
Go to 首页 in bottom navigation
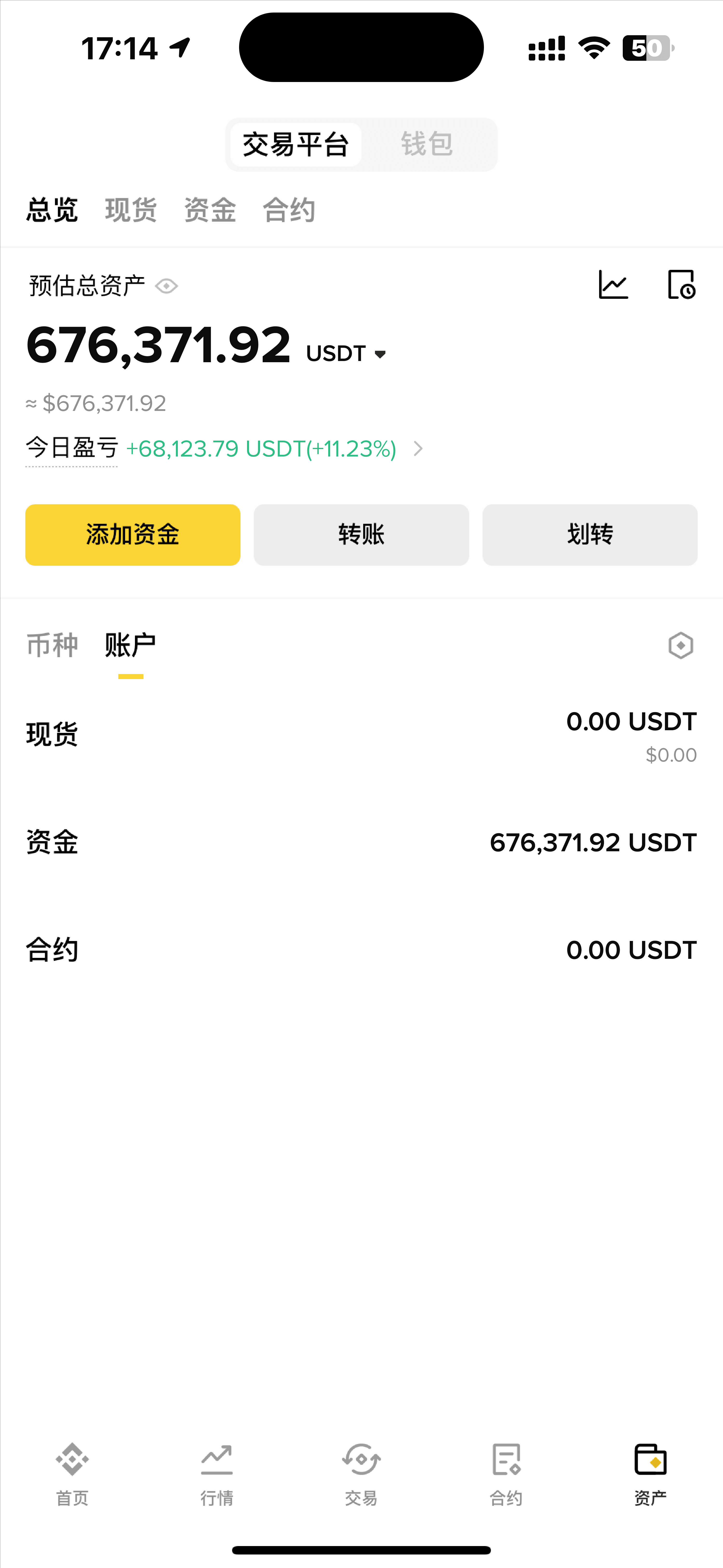point(72,1473)
